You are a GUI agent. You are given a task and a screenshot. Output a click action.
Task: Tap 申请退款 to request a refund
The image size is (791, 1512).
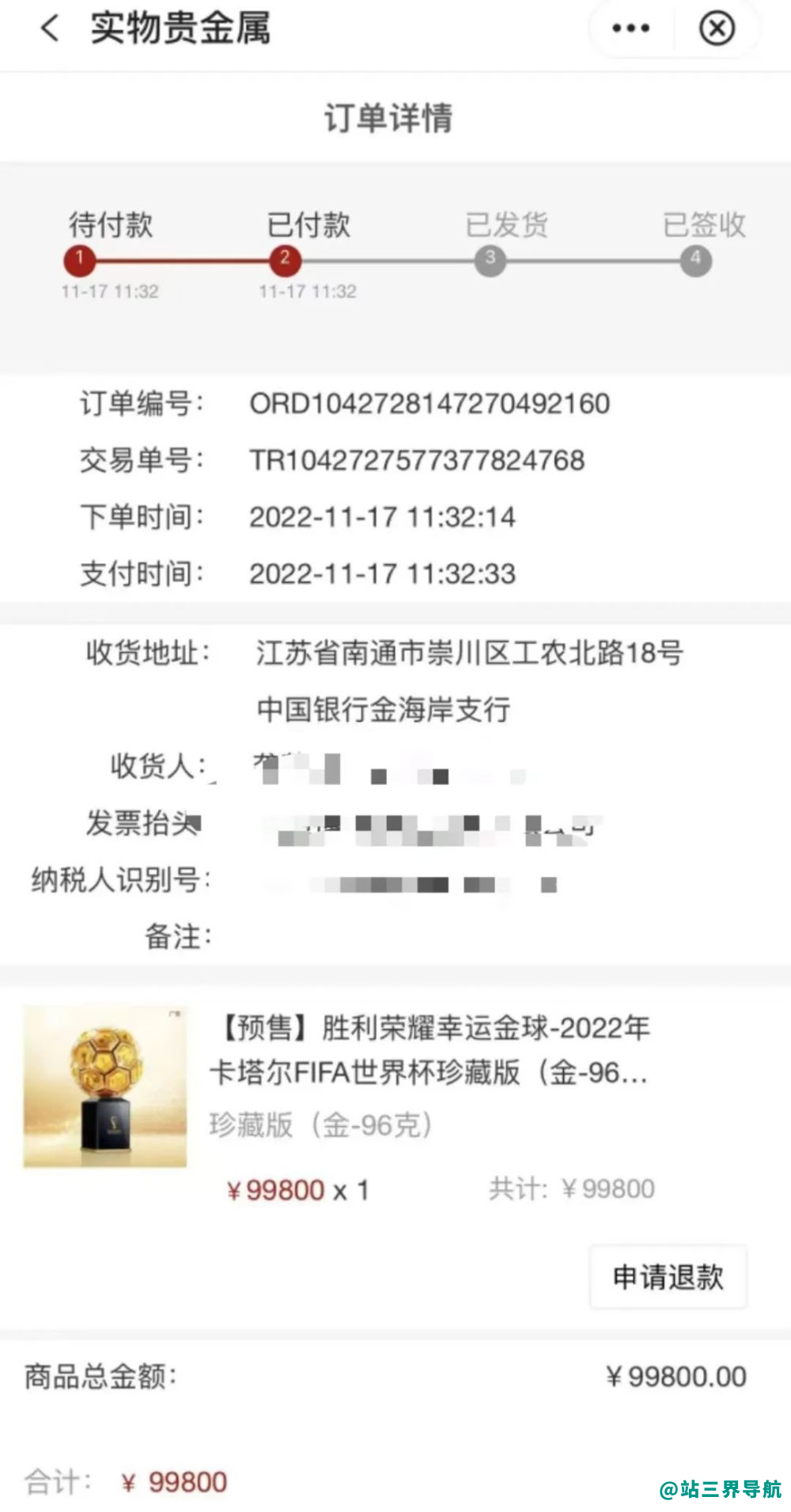pyautogui.click(x=668, y=1276)
